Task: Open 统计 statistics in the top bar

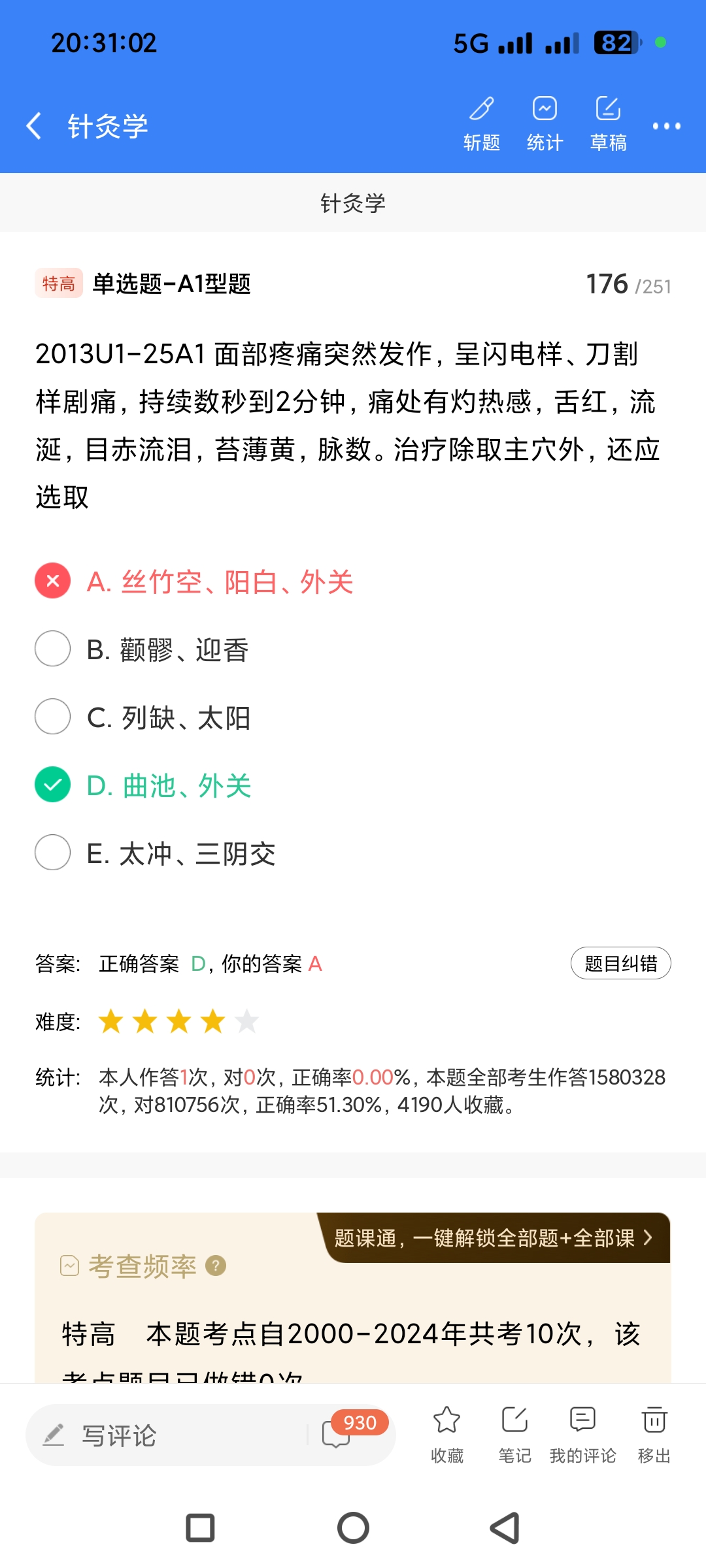Action: pyautogui.click(x=545, y=122)
